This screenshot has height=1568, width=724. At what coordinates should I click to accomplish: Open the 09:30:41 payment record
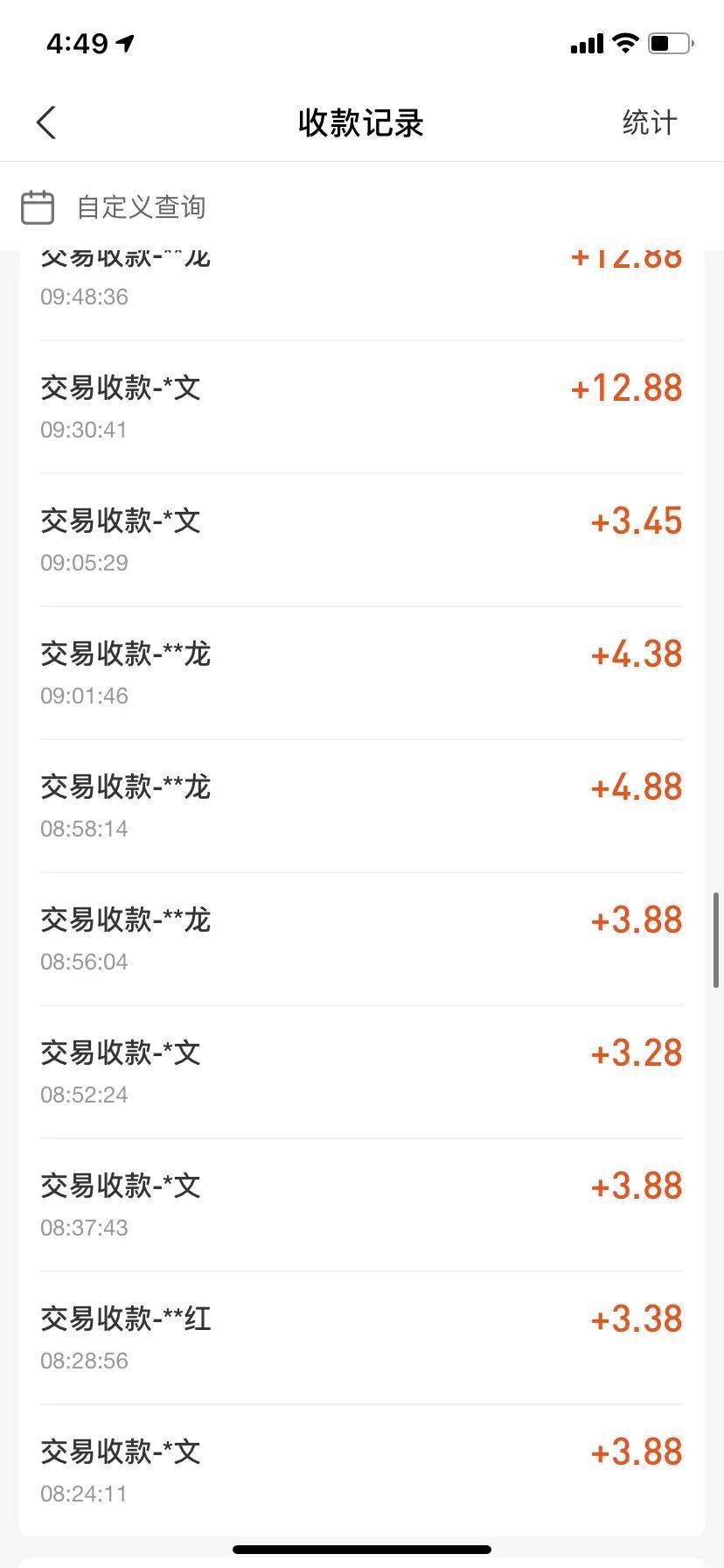pyautogui.click(x=361, y=407)
